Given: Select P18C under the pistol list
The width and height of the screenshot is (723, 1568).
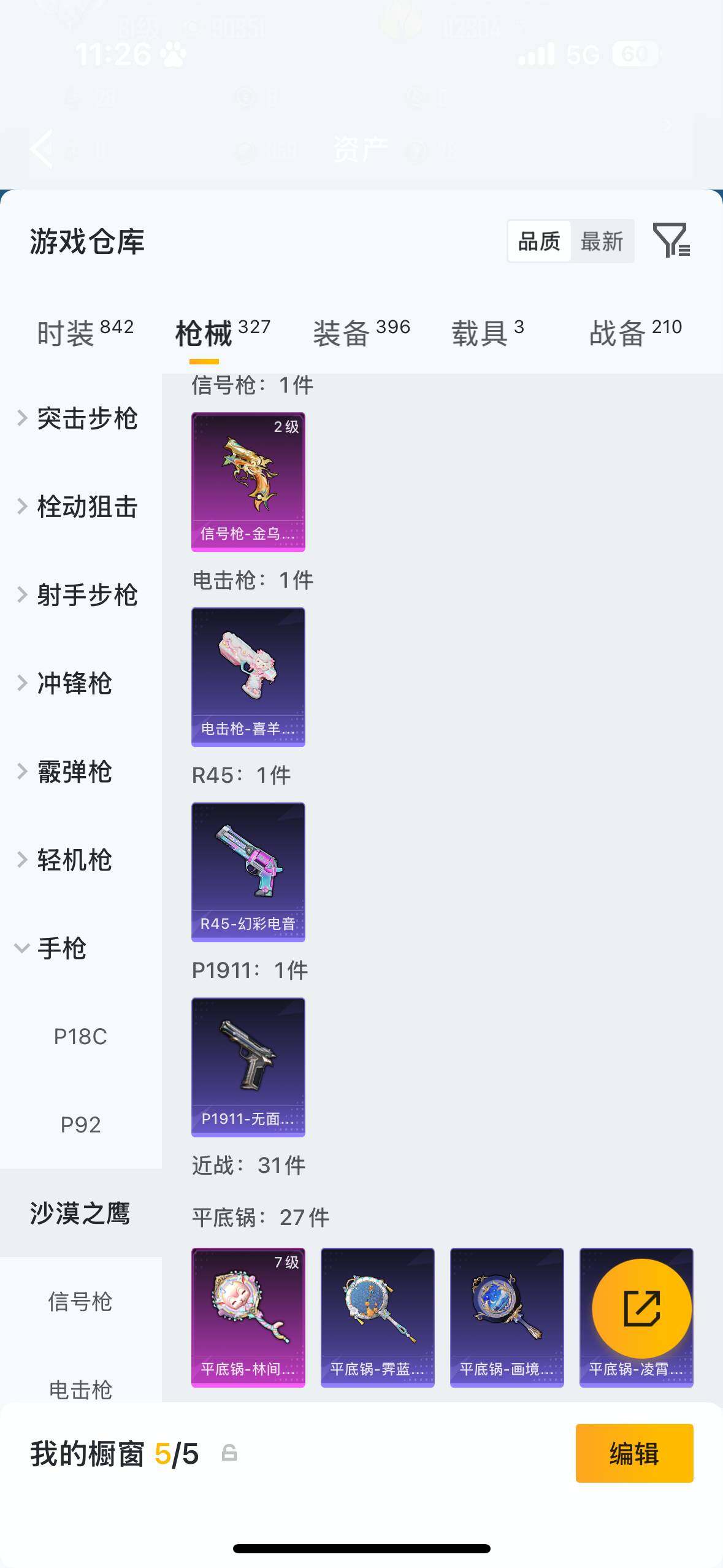Looking at the screenshot, I should pos(80,1037).
